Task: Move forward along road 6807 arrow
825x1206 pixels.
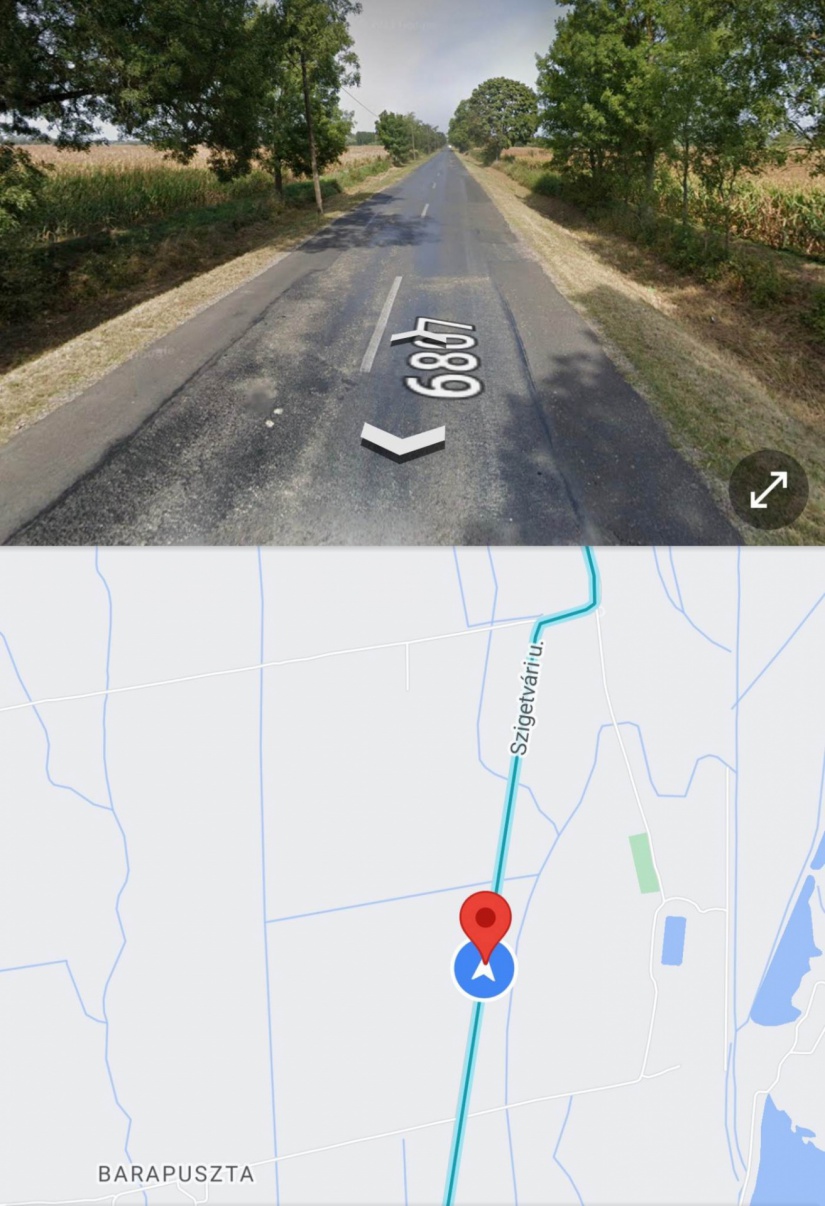Action: 403,441
